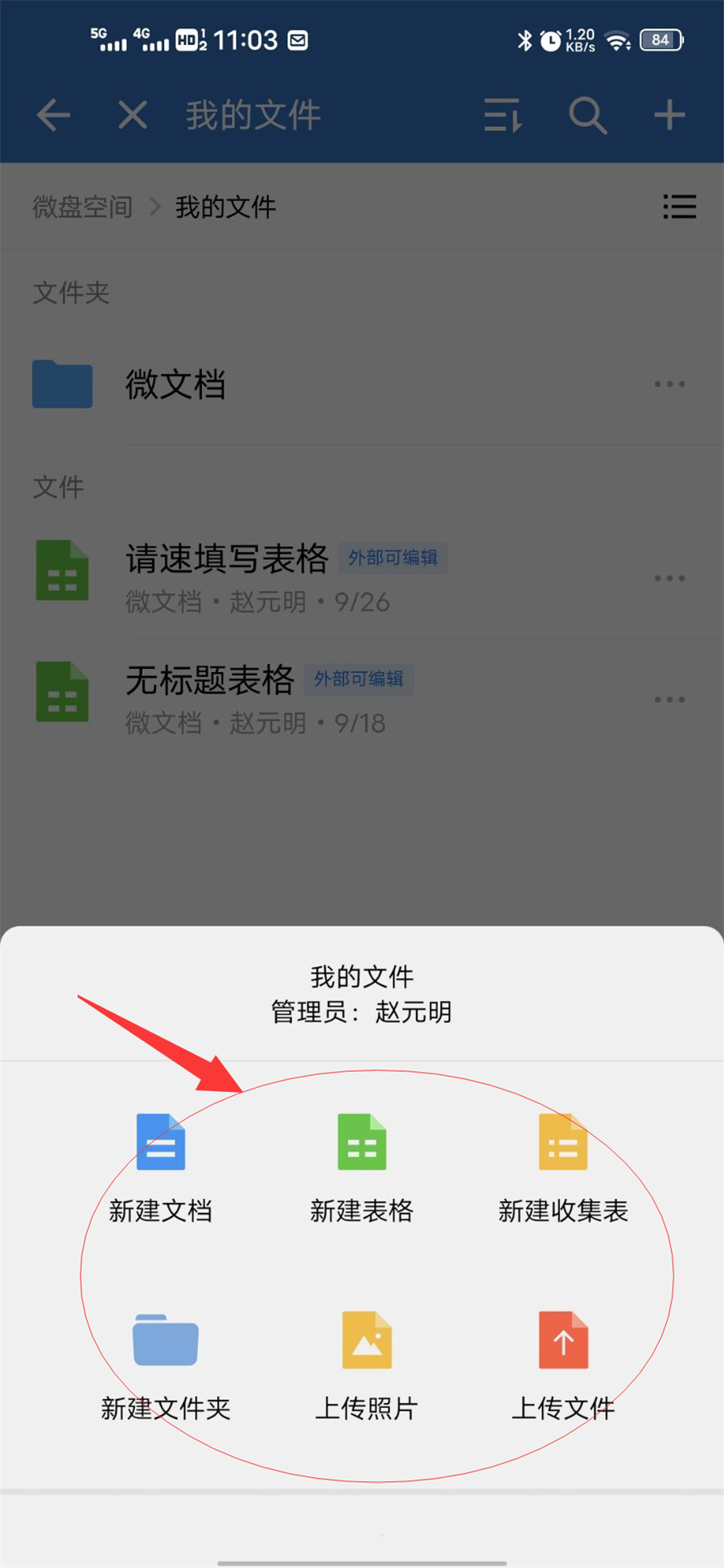The width and height of the screenshot is (724, 1568).
Task: Open more options for 微文档 folder
Action: tap(669, 384)
